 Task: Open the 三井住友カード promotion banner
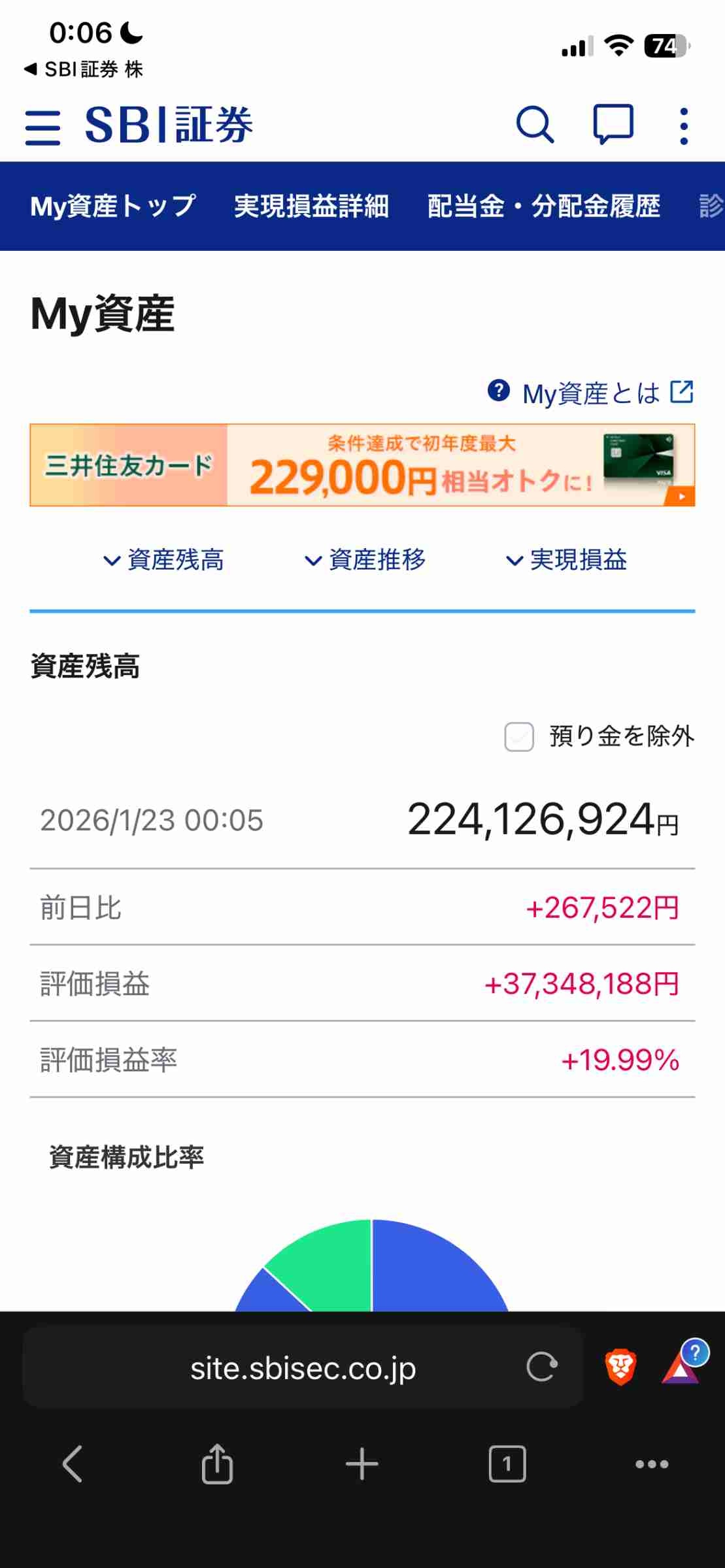[362, 465]
